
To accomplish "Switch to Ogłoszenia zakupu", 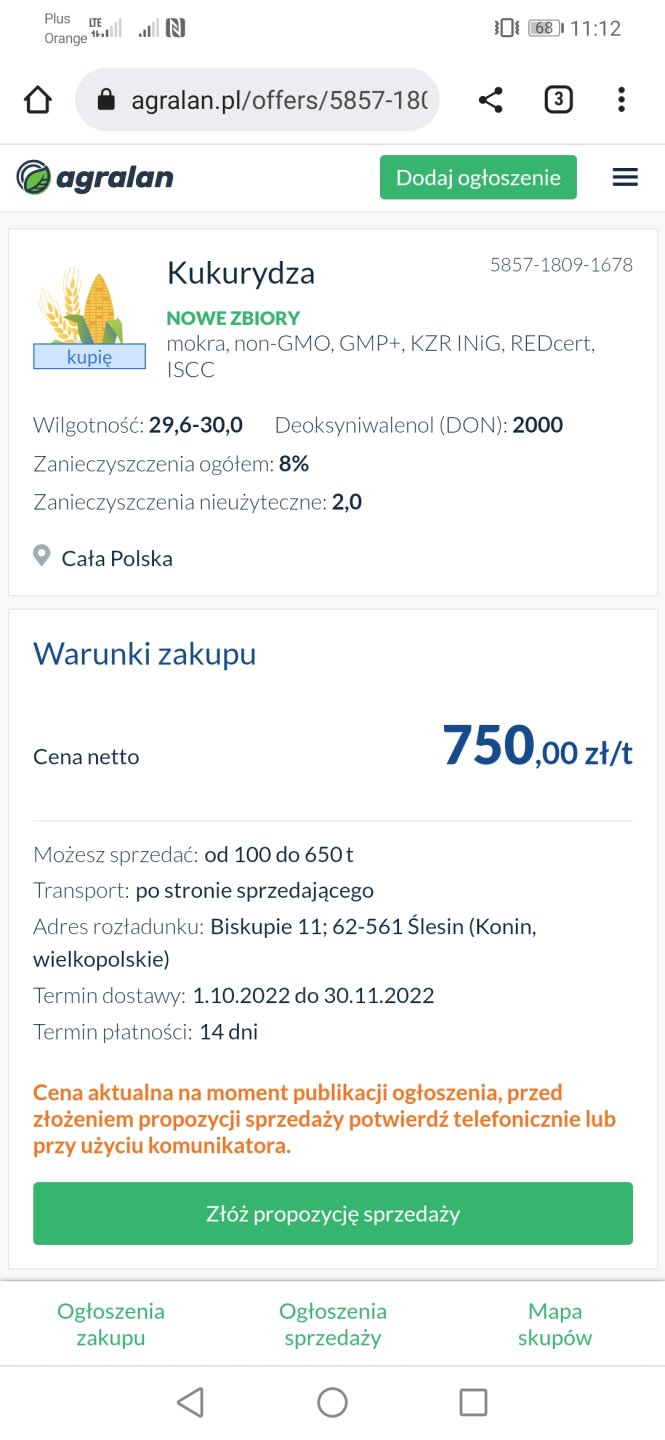I will tap(111, 1324).
